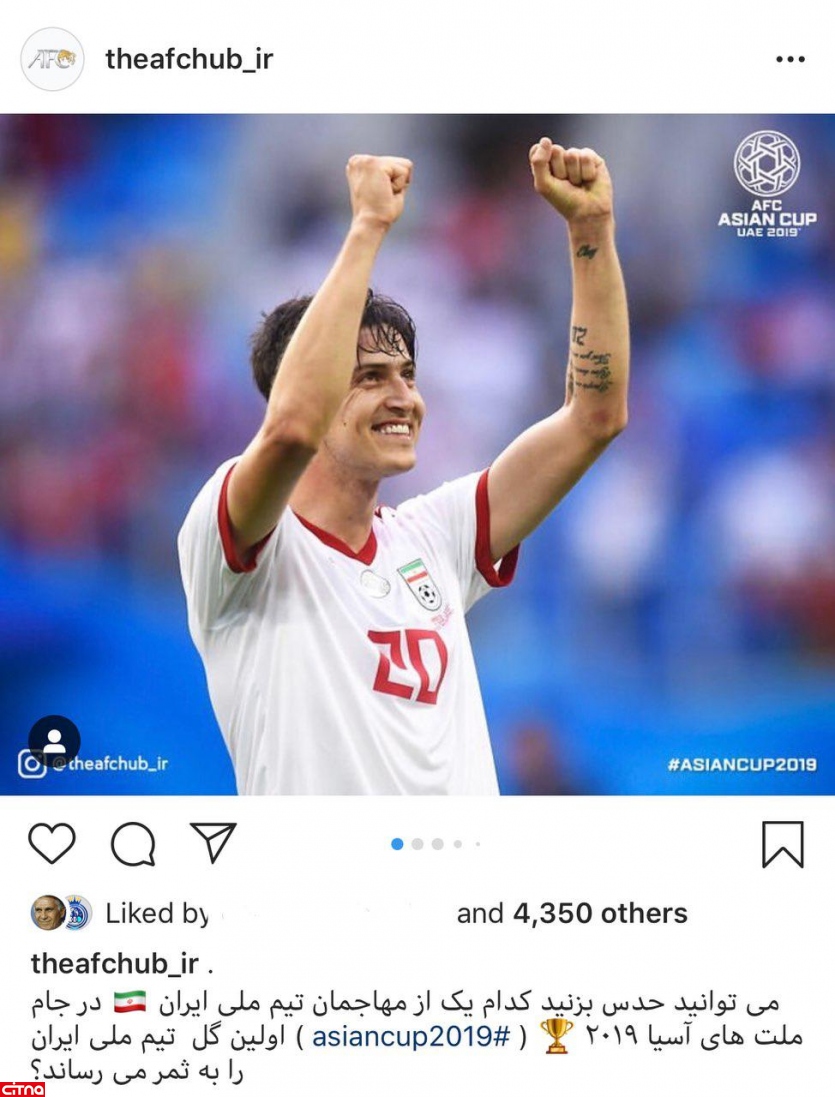Show tagged people on the photo
This screenshot has width=835, height=1097.
pos(54,741)
